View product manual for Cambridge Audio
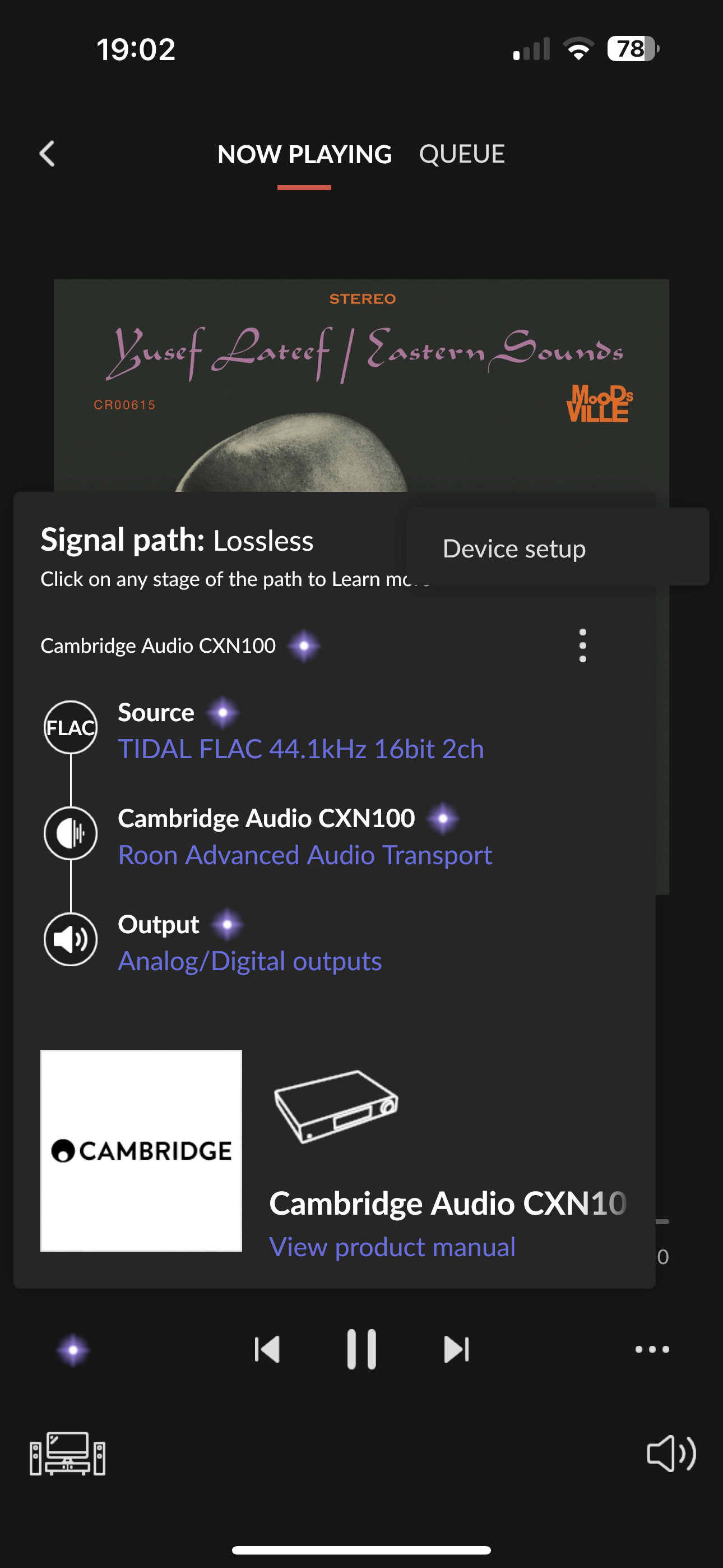This screenshot has height=1568, width=723. 392,1247
